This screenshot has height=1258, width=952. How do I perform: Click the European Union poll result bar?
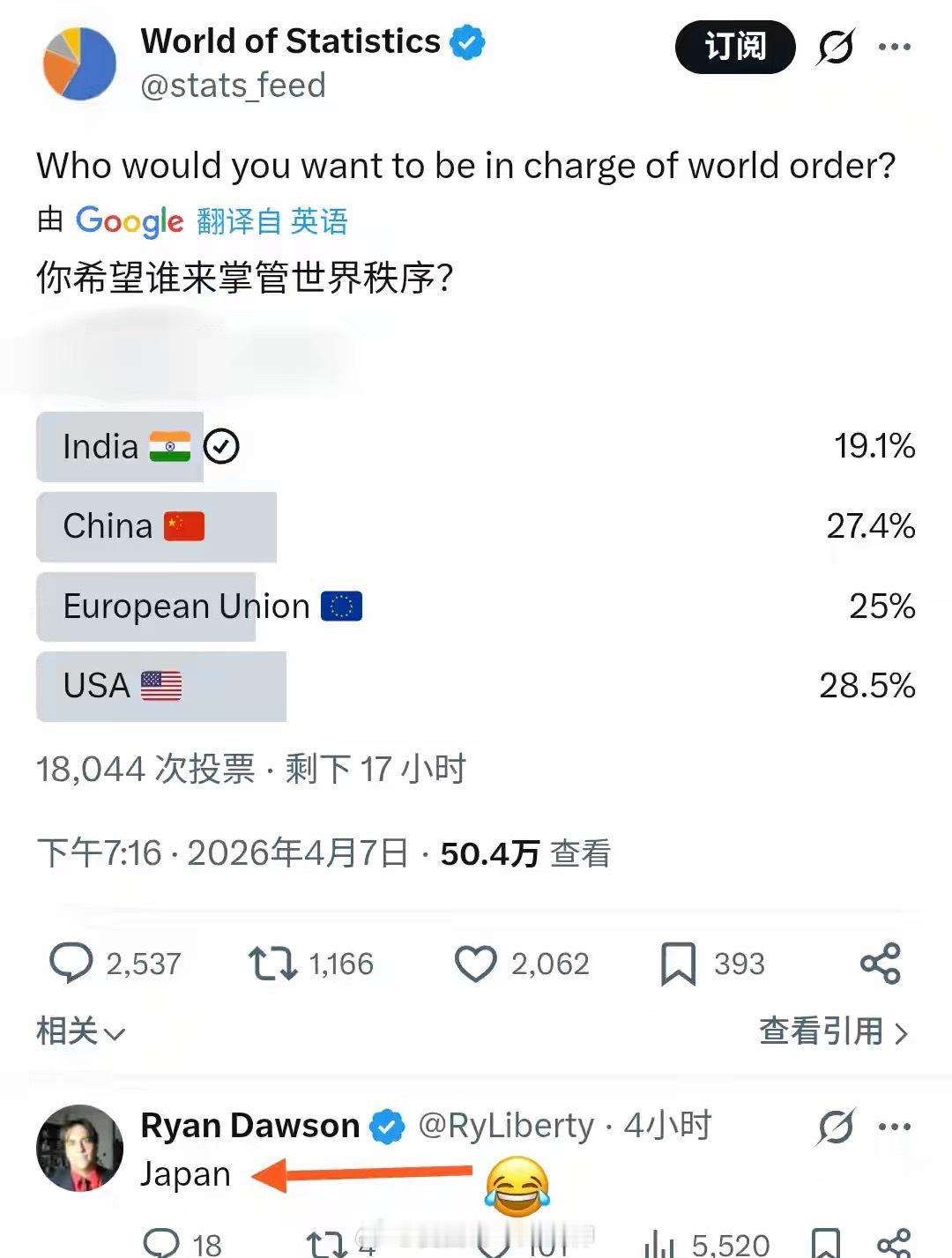tap(145, 607)
